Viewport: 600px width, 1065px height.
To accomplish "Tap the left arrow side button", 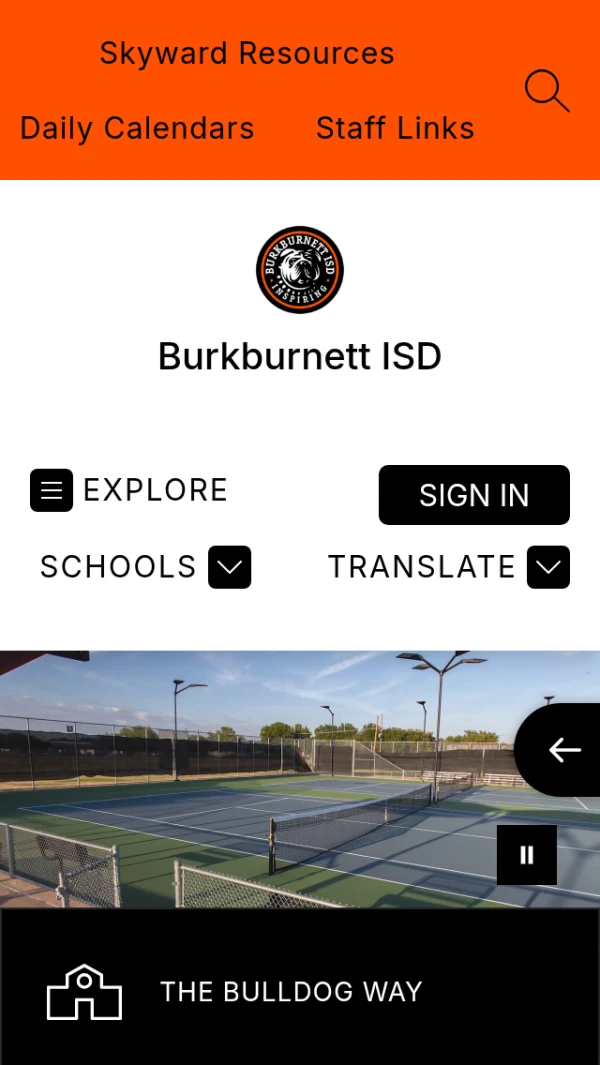I will coord(564,749).
